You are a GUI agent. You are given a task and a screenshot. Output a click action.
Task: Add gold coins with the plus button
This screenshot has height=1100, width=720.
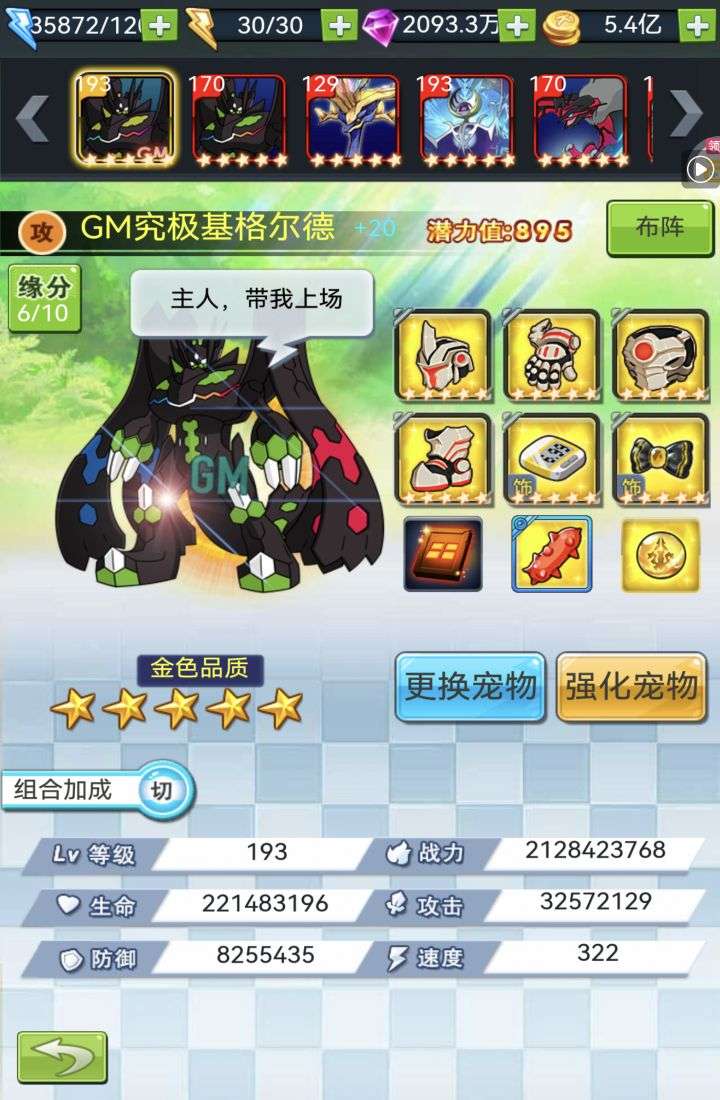pyautogui.click(x=696, y=25)
